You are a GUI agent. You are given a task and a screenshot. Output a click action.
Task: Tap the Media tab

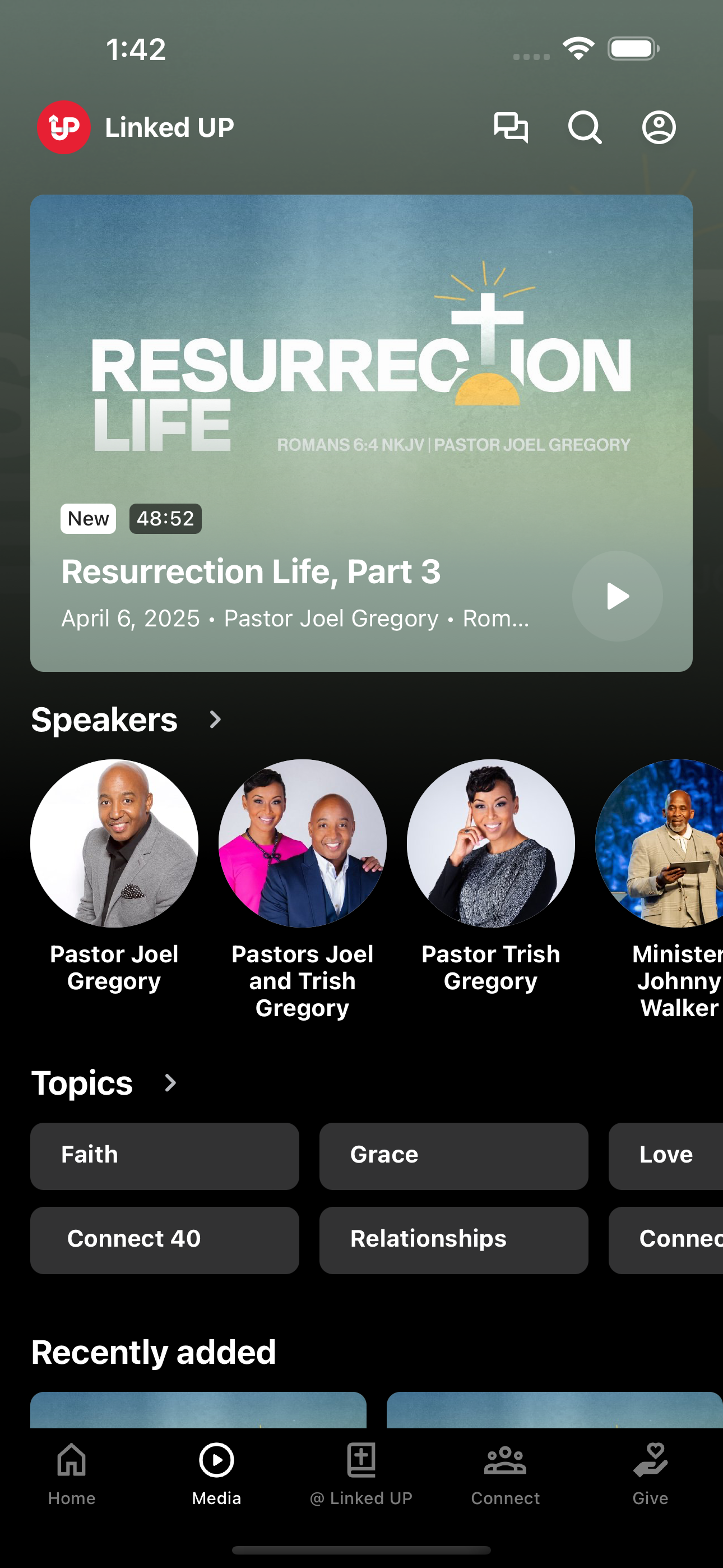tap(217, 1474)
